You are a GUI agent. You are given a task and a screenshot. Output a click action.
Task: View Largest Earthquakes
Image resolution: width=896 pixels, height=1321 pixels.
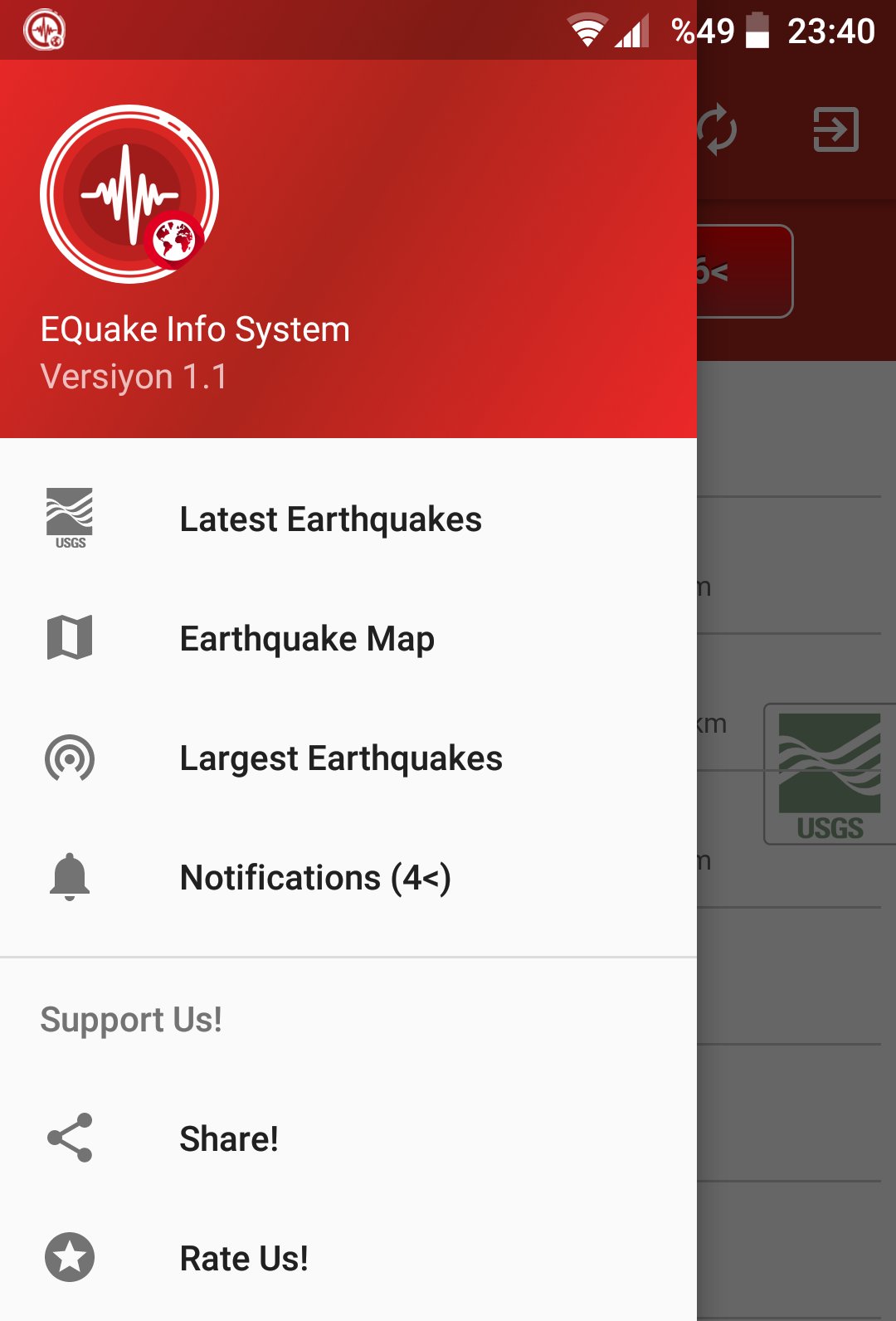pyautogui.click(x=340, y=758)
